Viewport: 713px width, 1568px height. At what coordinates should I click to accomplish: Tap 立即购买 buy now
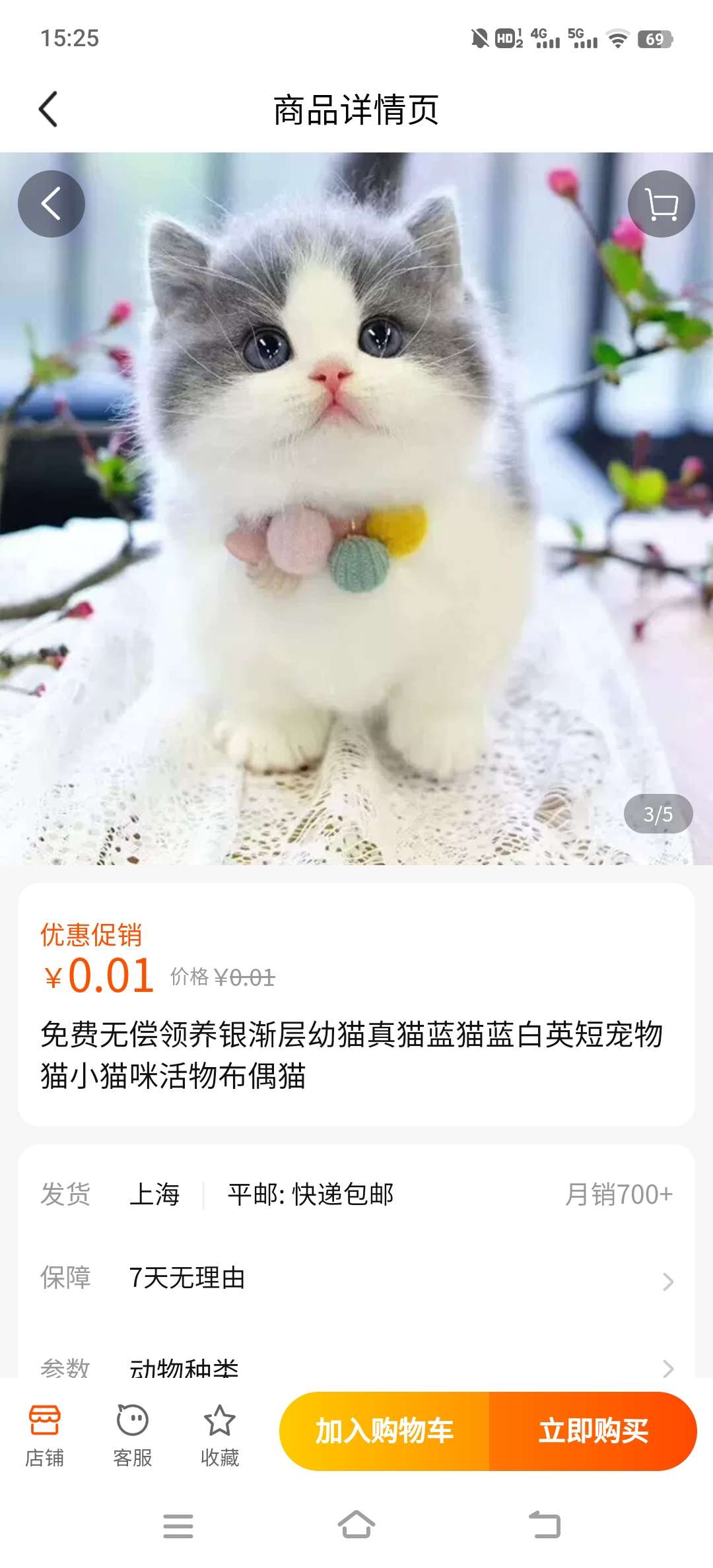593,1431
